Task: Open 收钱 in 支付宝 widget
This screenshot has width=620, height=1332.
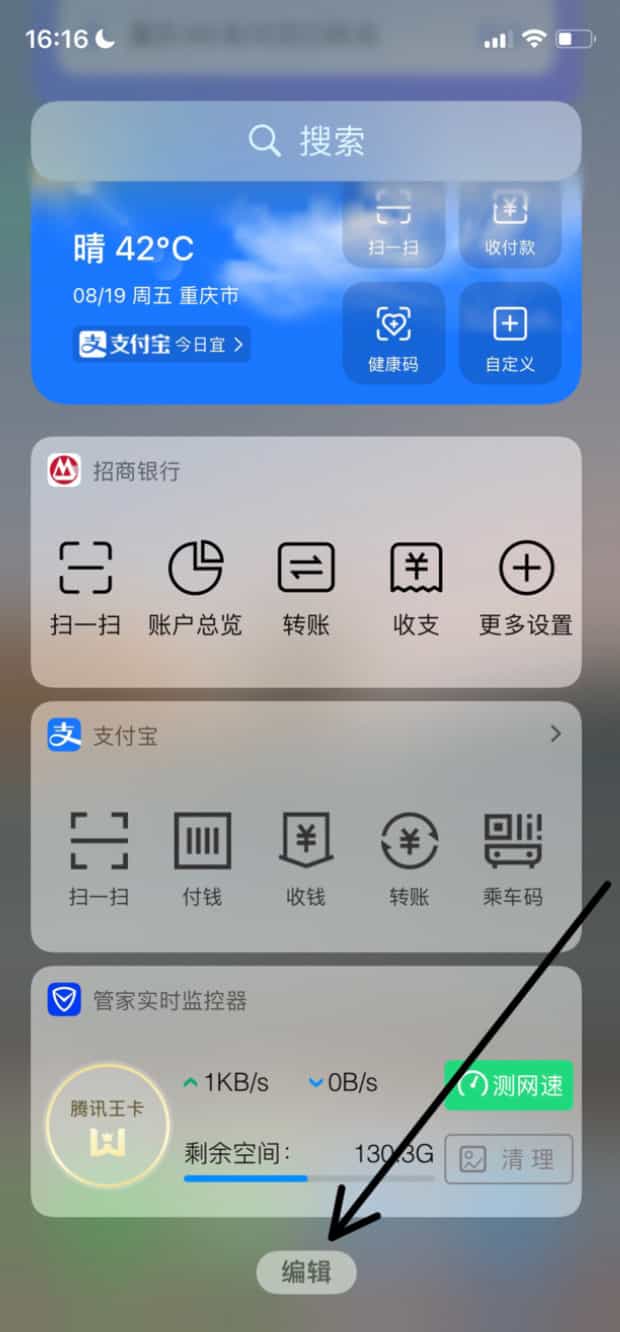Action: (x=306, y=856)
